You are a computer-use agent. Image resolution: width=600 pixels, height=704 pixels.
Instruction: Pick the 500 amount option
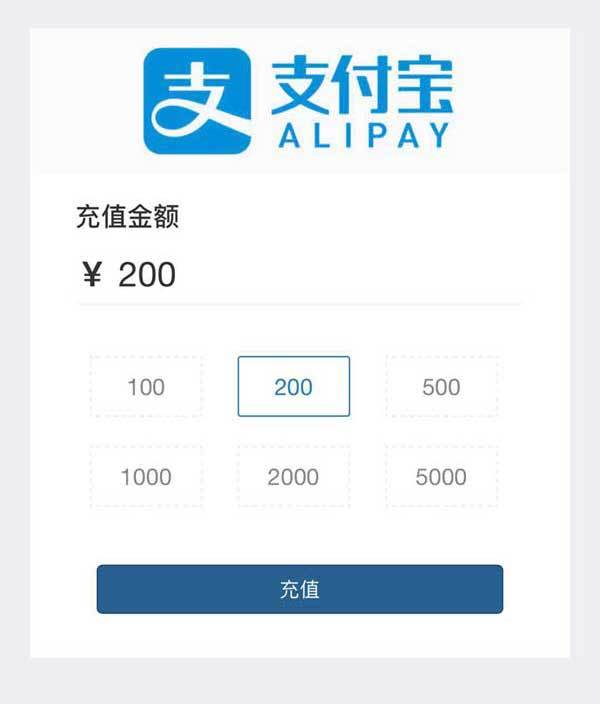tap(441, 387)
